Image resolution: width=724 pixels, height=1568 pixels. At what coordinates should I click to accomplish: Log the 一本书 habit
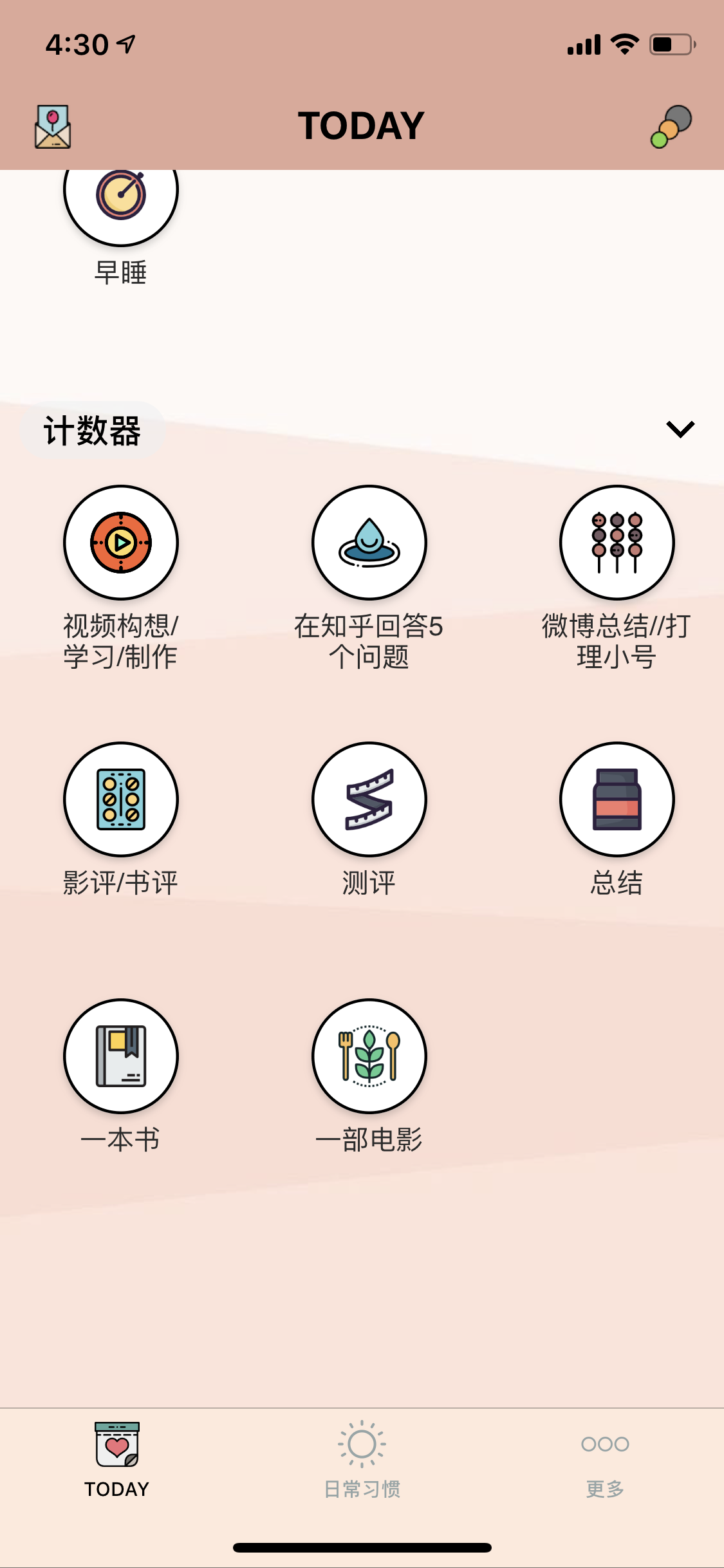point(120,1056)
